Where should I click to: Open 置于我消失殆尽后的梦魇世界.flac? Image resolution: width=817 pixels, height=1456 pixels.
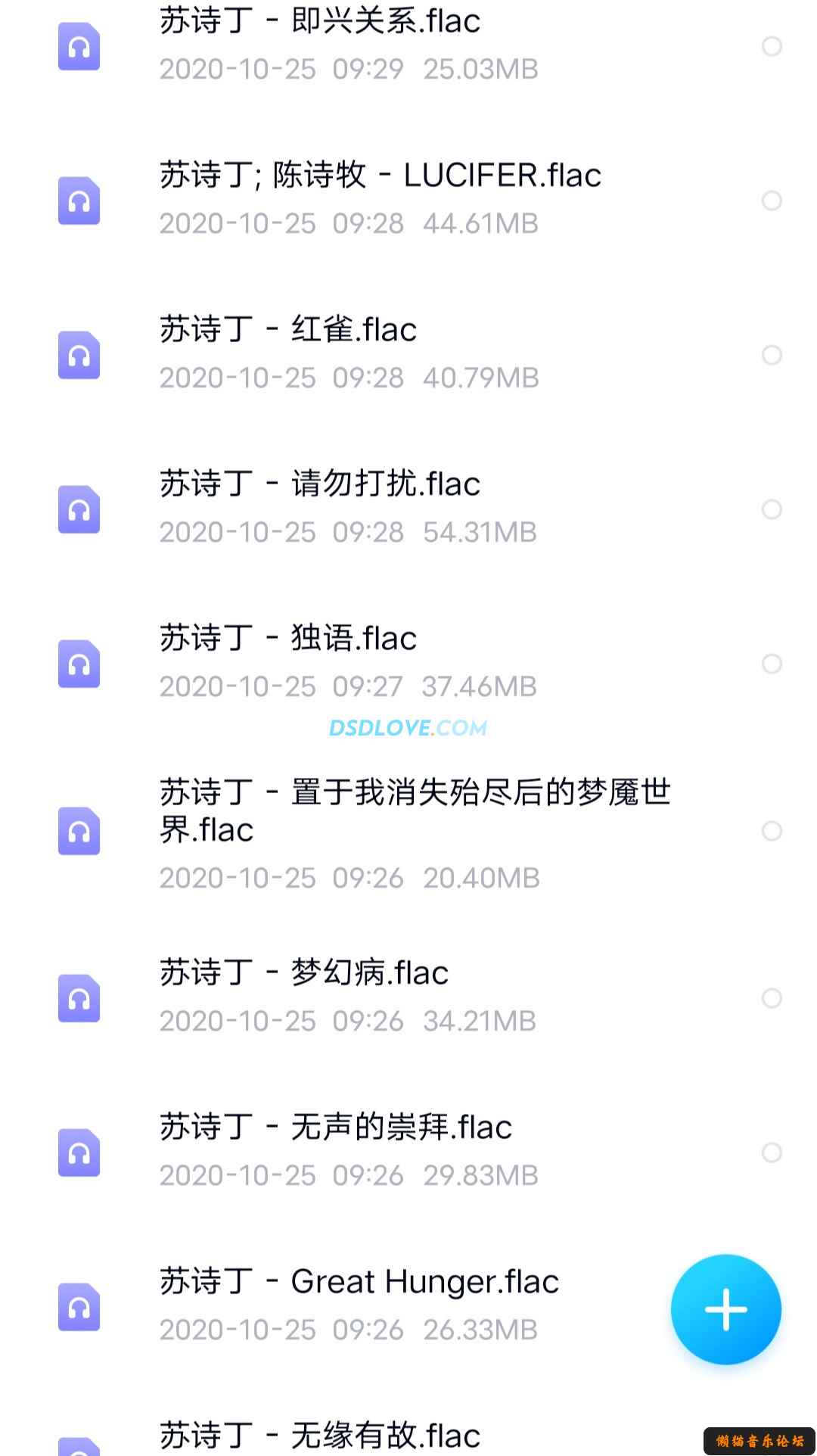tap(415, 810)
